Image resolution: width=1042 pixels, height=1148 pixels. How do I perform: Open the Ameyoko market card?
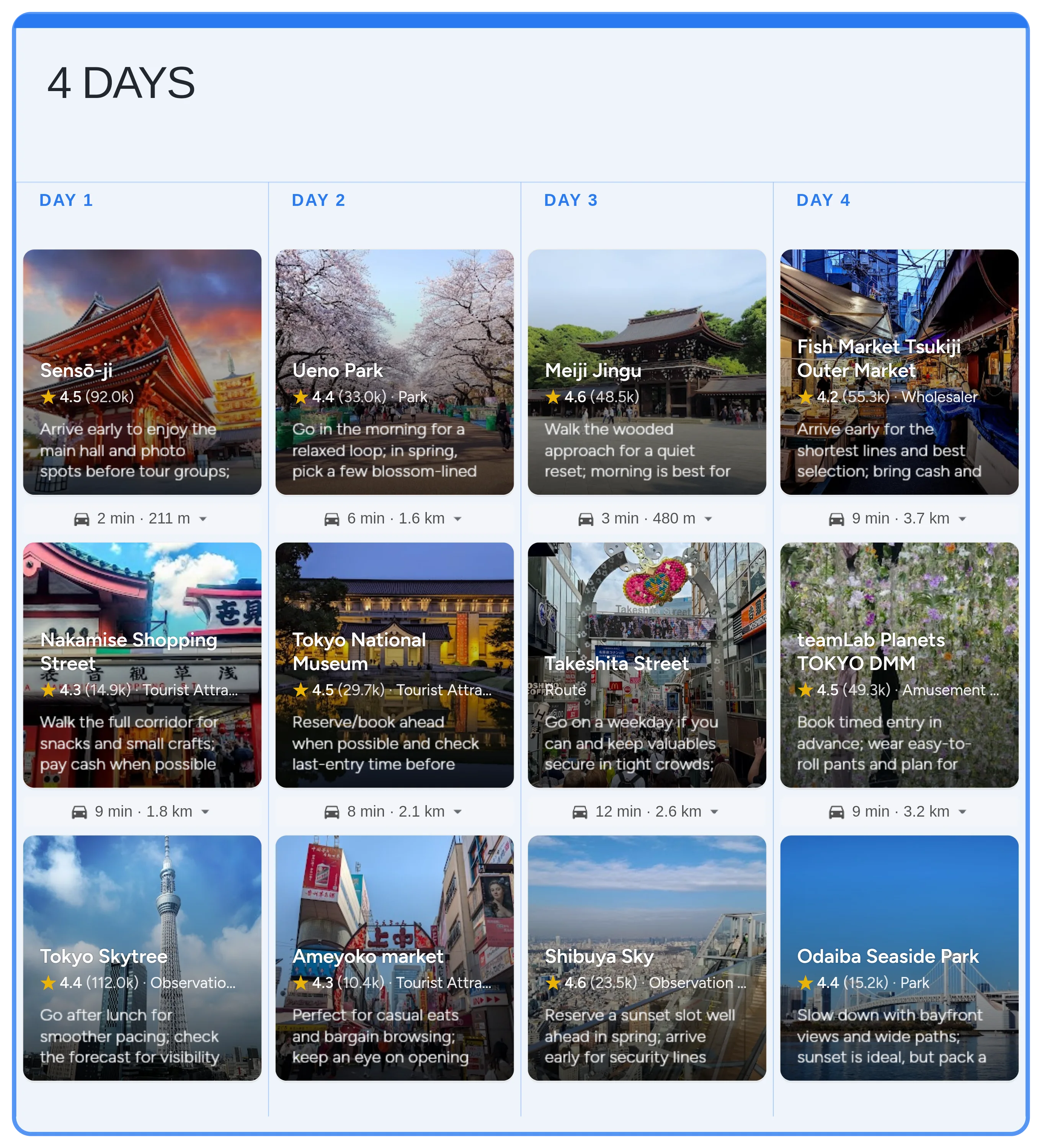pyautogui.click(x=394, y=957)
